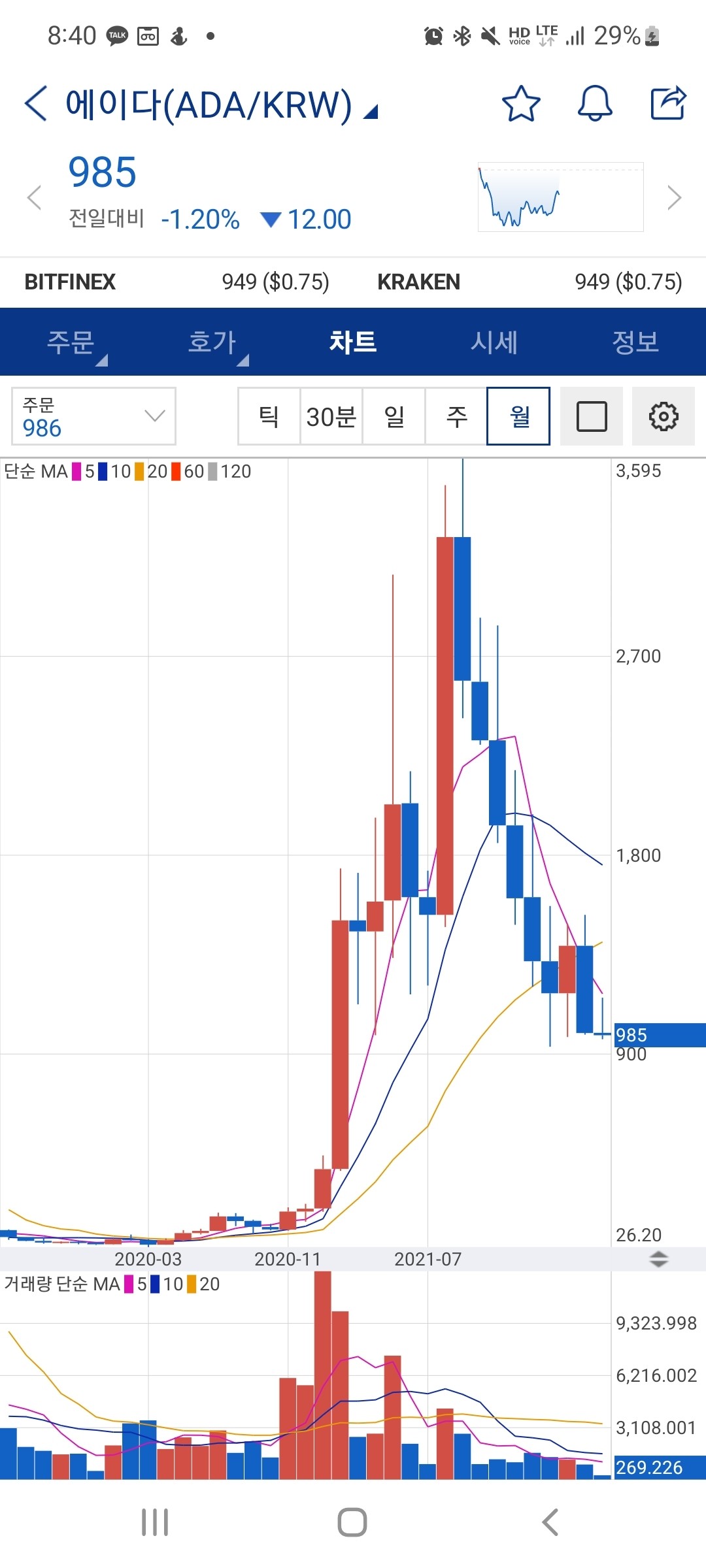706x1568 pixels.
Task: Show the next coin with right chevron
Action: point(674,197)
